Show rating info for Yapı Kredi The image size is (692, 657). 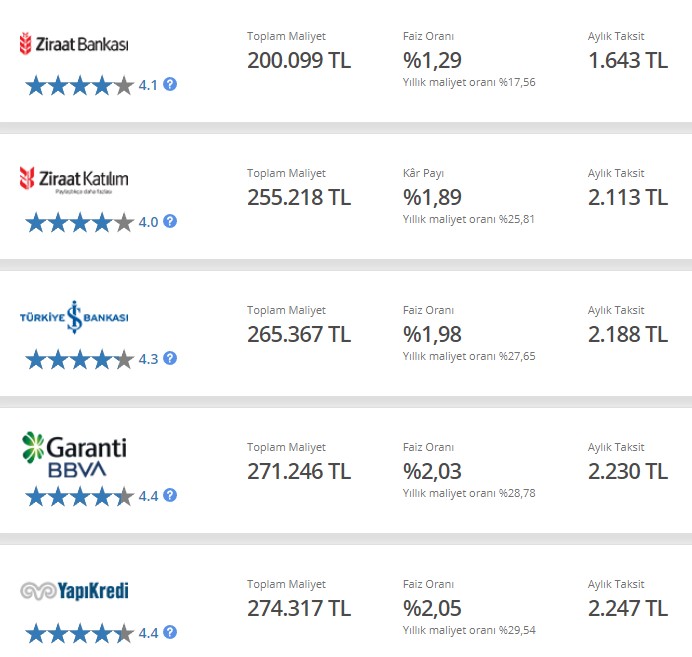pos(170,632)
